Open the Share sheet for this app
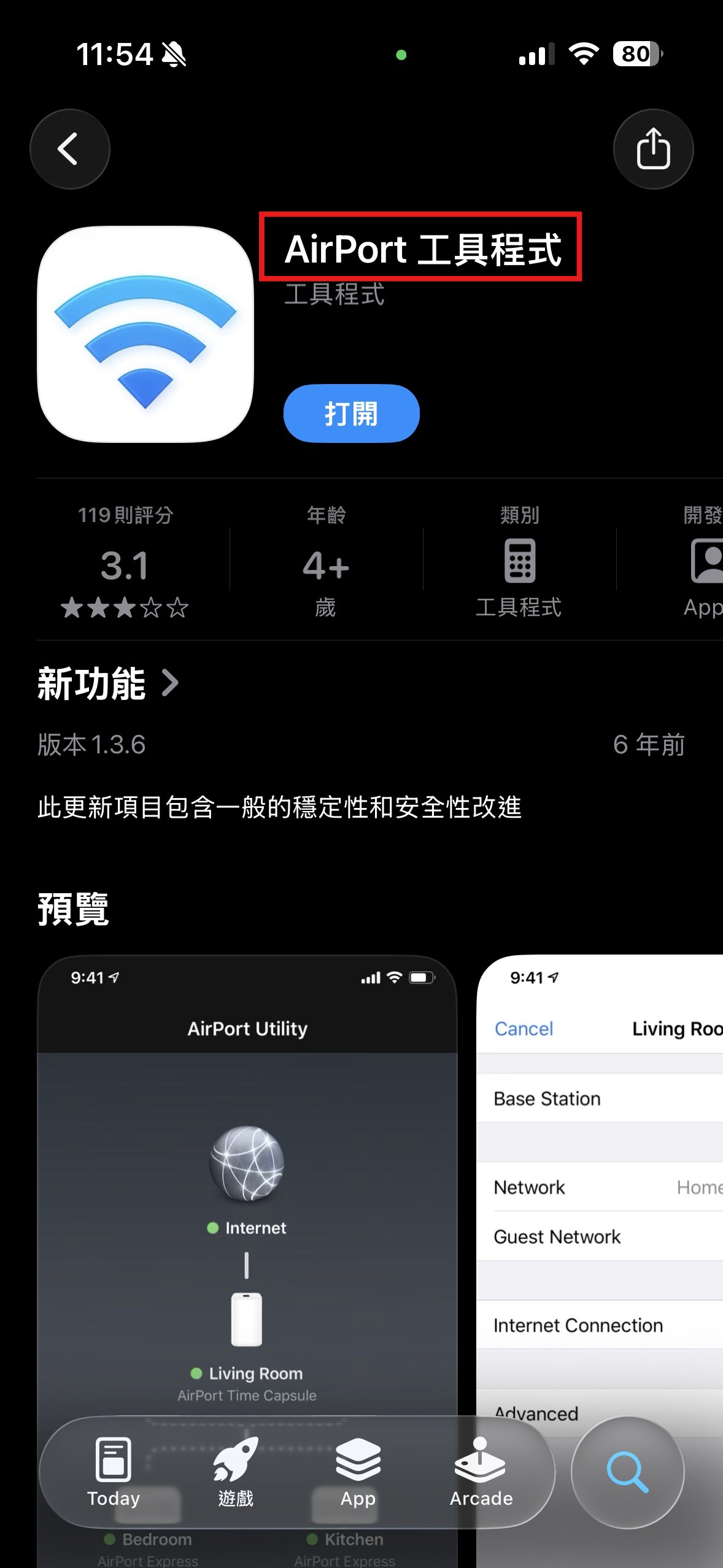This screenshot has width=723, height=1568. coord(653,148)
